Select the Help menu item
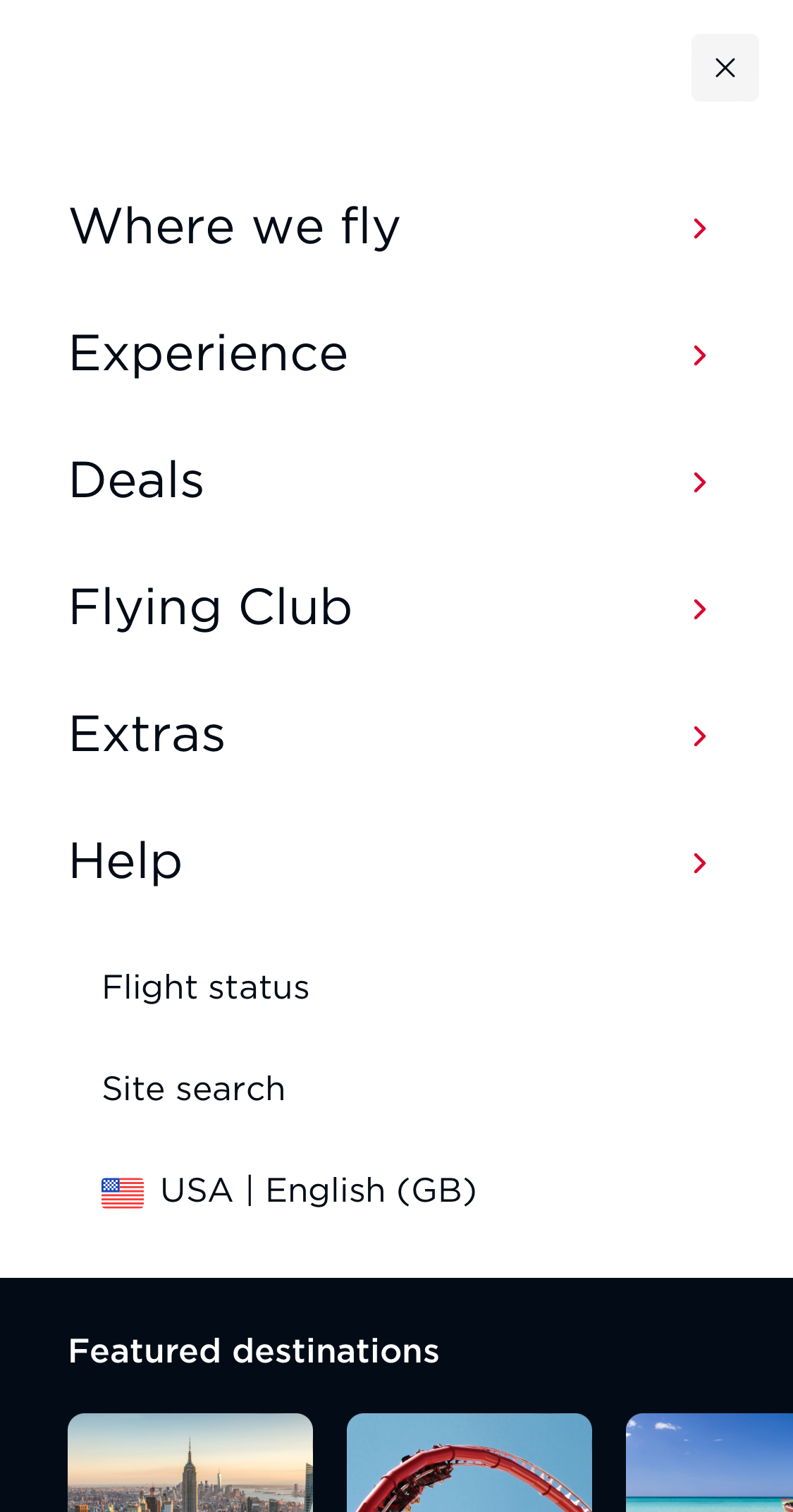793x1512 pixels. (125, 862)
